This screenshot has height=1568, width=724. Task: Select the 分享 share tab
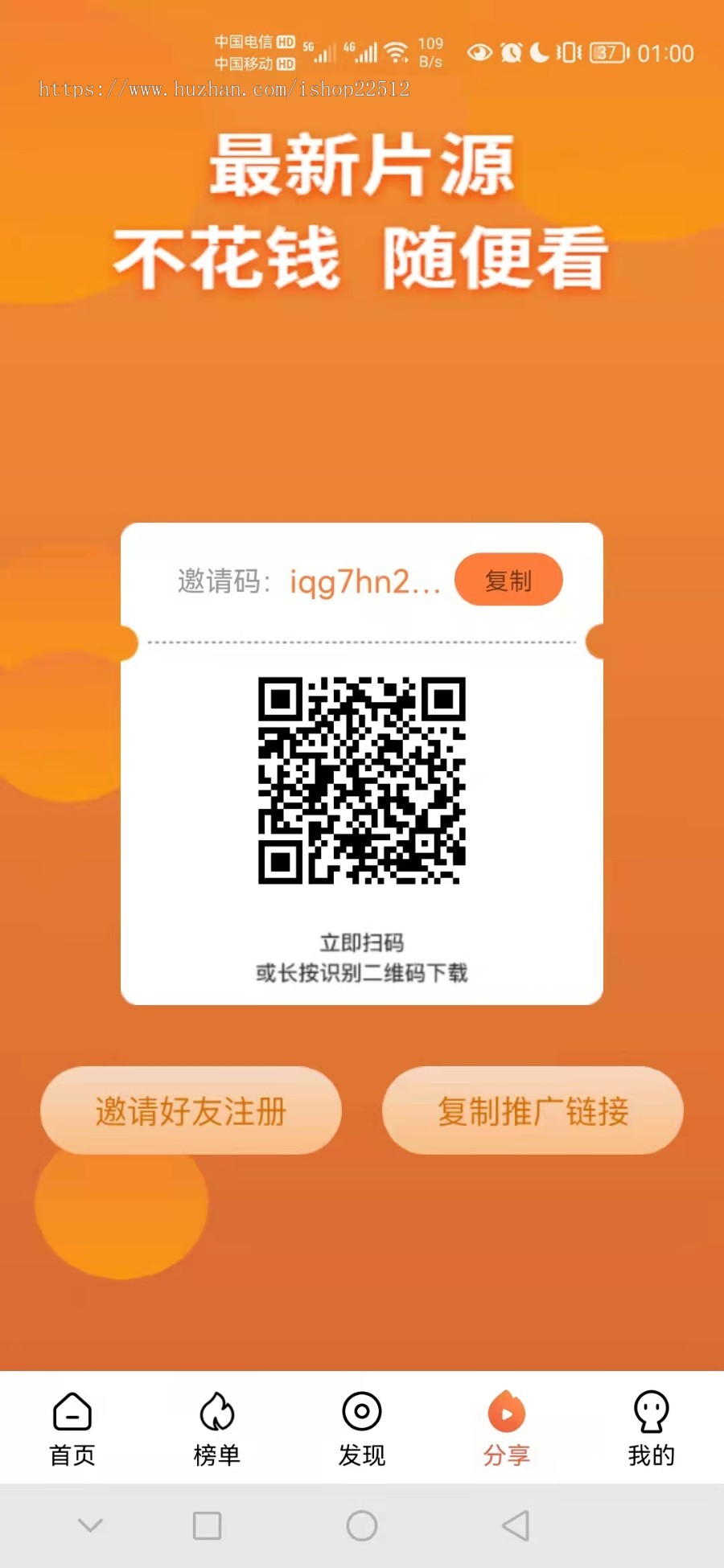pyautogui.click(x=507, y=1428)
